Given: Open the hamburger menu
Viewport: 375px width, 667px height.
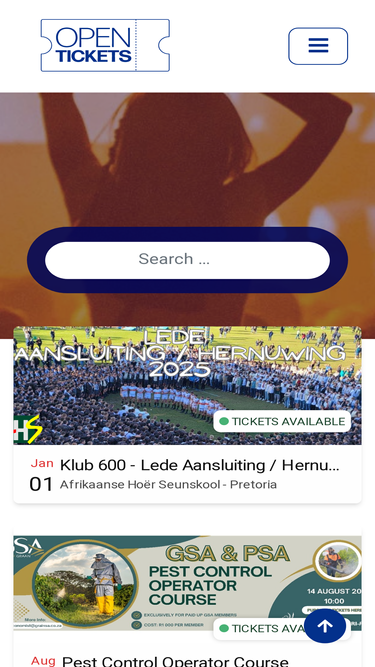Looking at the screenshot, I should coord(318,46).
